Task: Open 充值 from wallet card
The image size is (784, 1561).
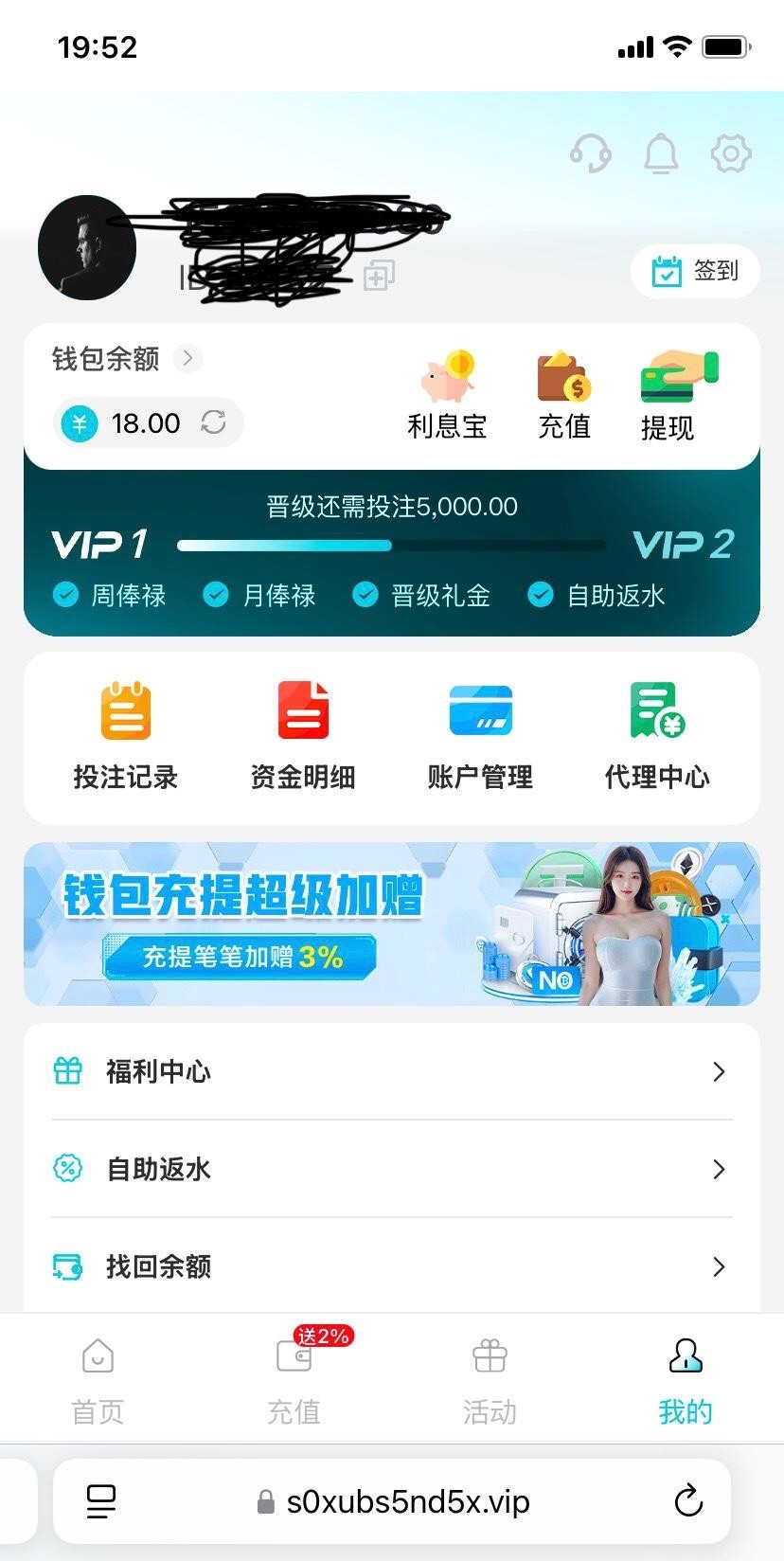Action: (x=564, y=396)
